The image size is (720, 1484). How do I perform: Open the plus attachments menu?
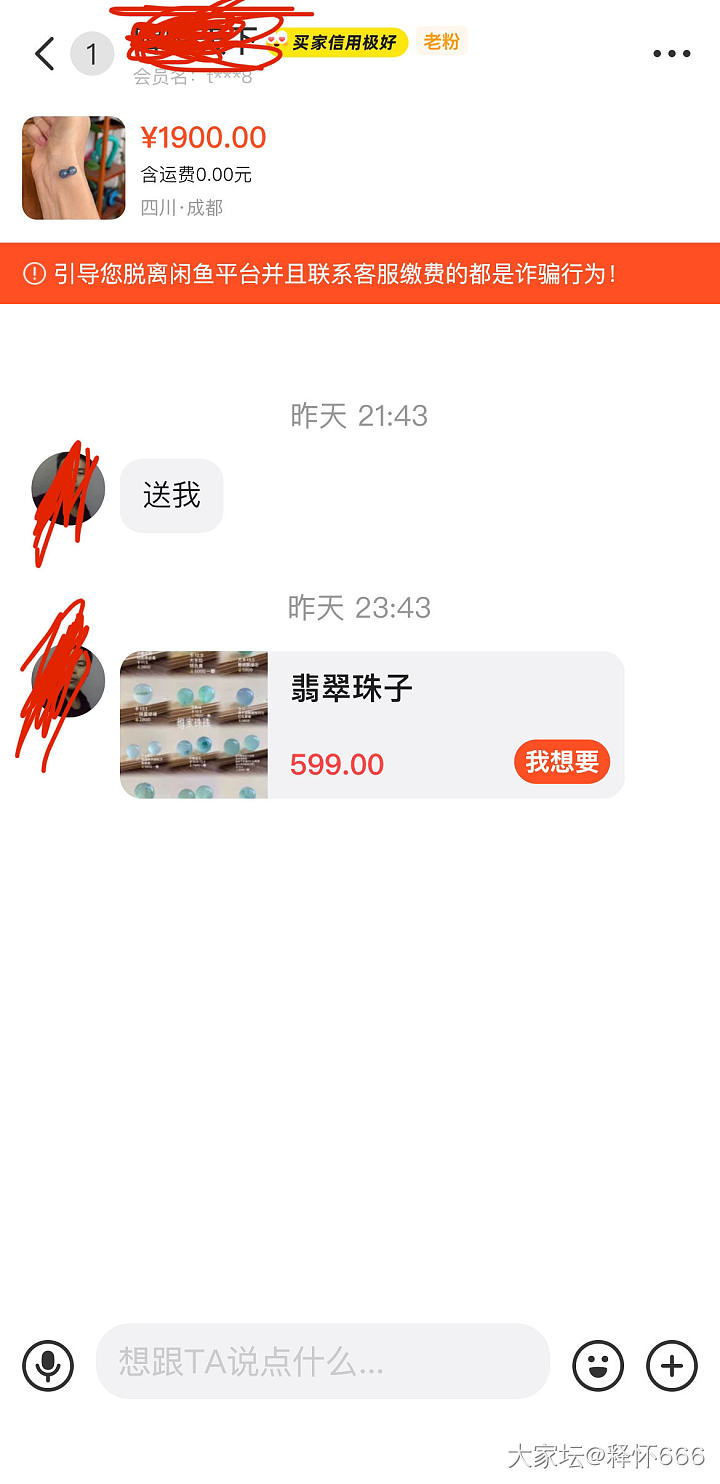(x=672, y=1365)
